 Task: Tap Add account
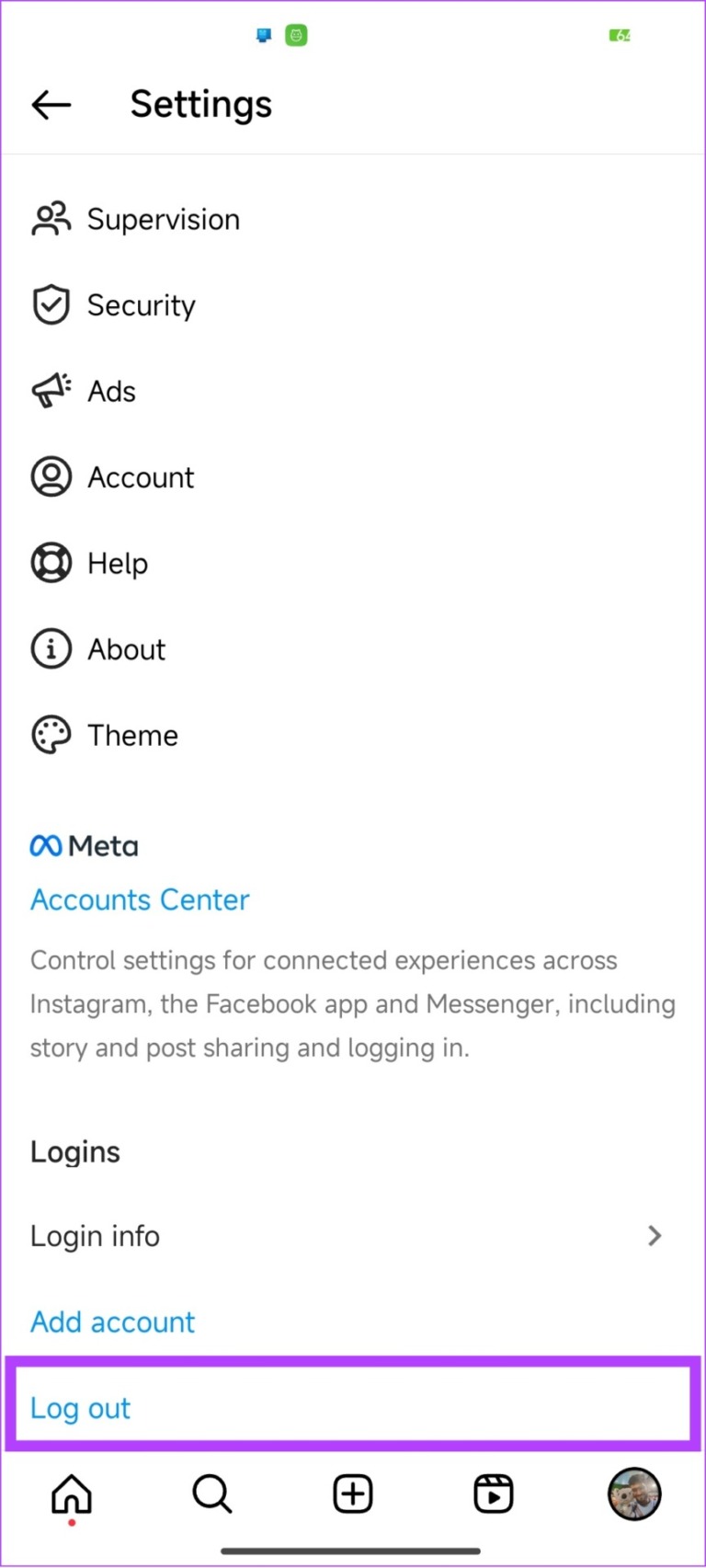(x=112, y=1322)
